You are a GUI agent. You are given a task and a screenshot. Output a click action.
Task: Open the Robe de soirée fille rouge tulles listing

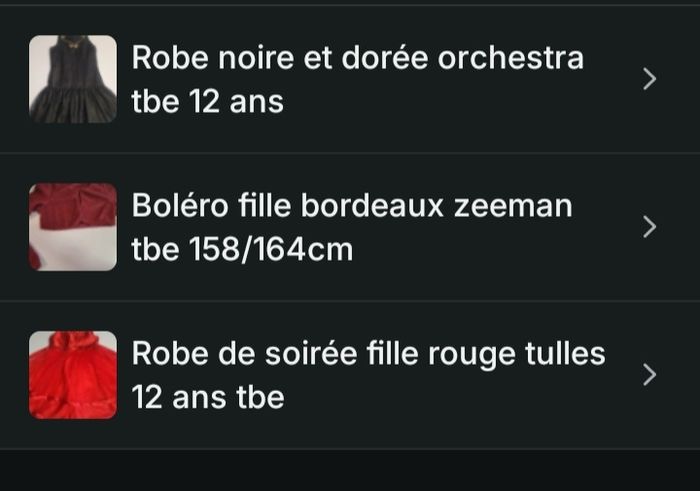point(368,375)
